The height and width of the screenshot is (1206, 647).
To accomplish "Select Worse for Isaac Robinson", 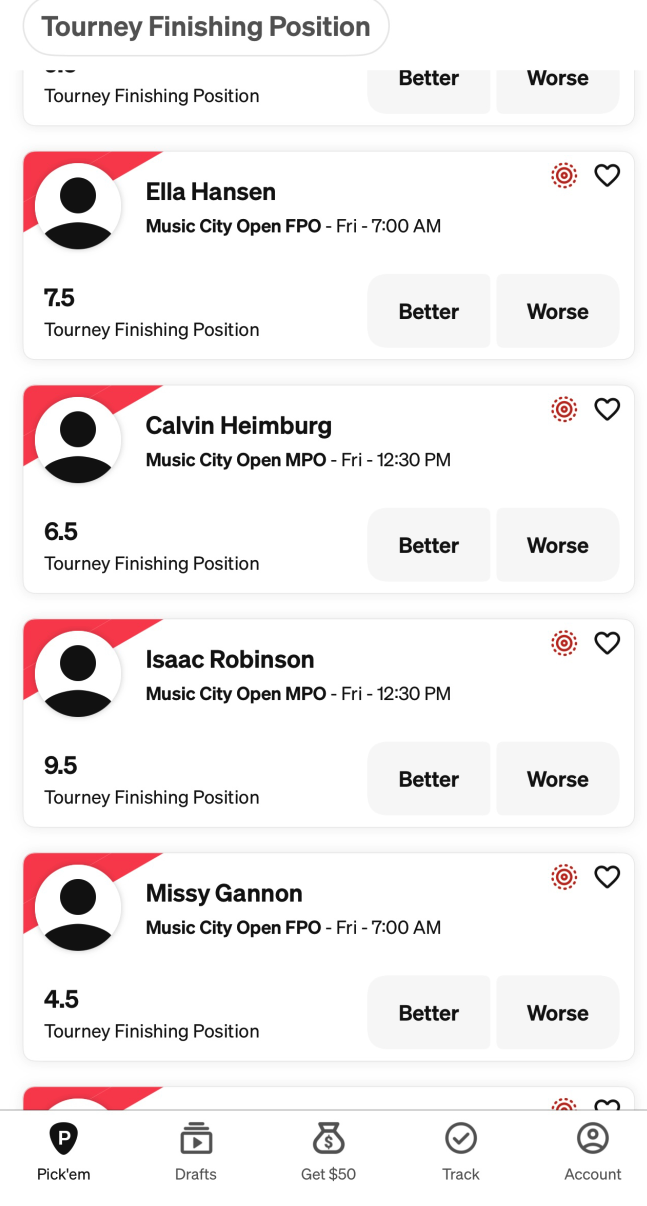I will click(x=558, y=779).
